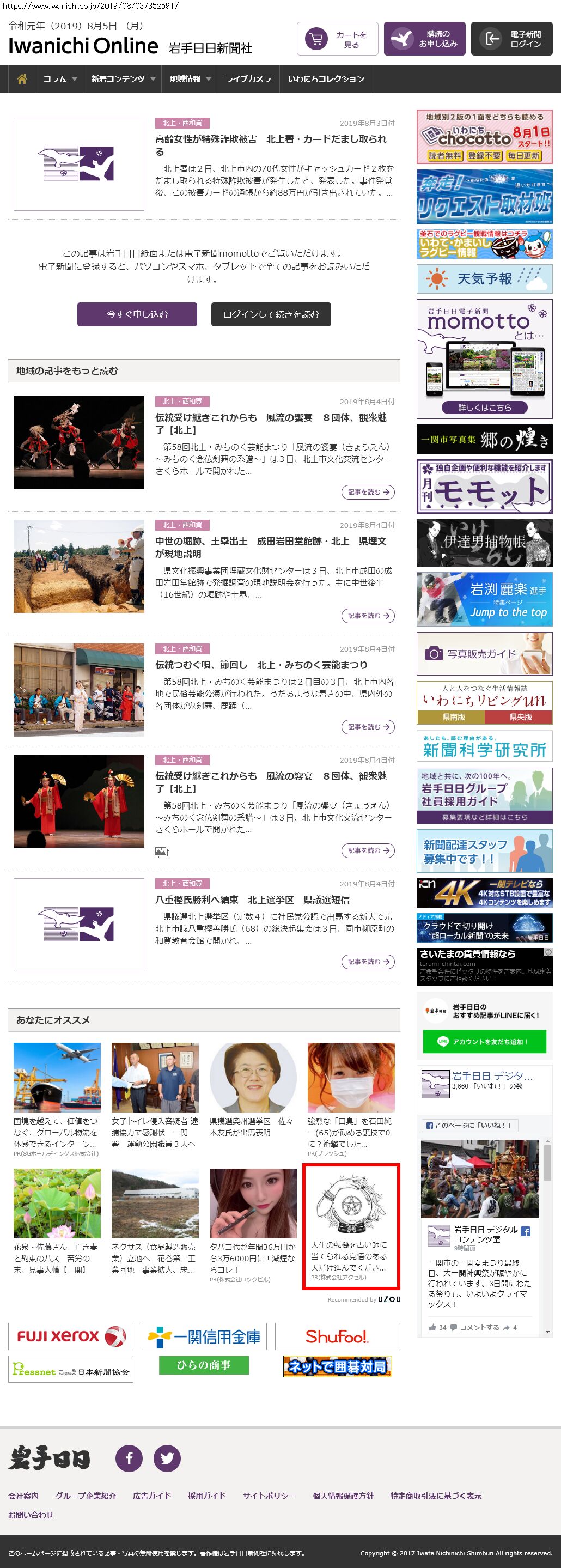Read the 八重樫氏勝利へ結束 article via 記事を読む
Image resolution: width=561 pixels, height=1568 pixels.
pos(368,962)
